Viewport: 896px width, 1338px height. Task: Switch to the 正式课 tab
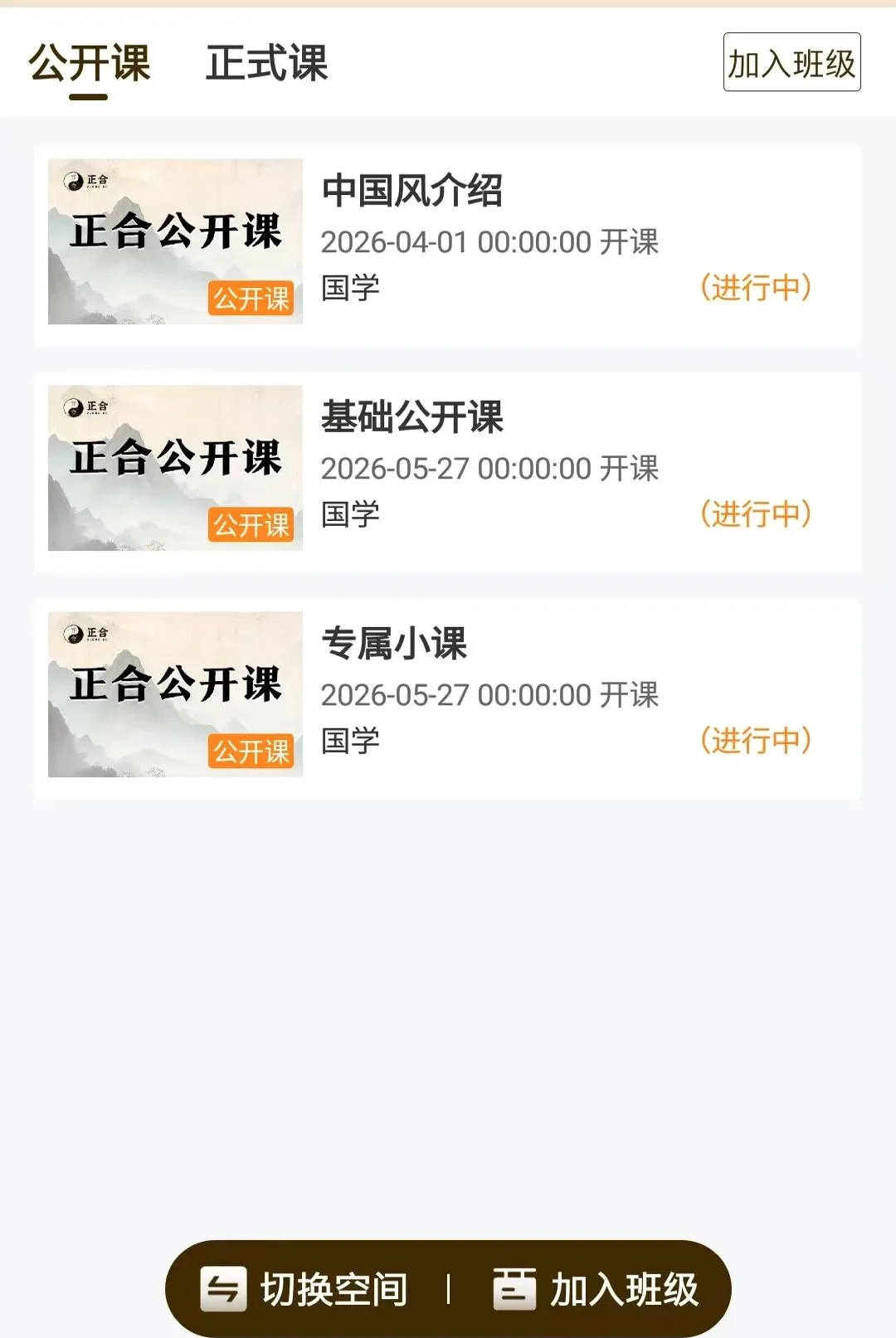click(266, 63)
